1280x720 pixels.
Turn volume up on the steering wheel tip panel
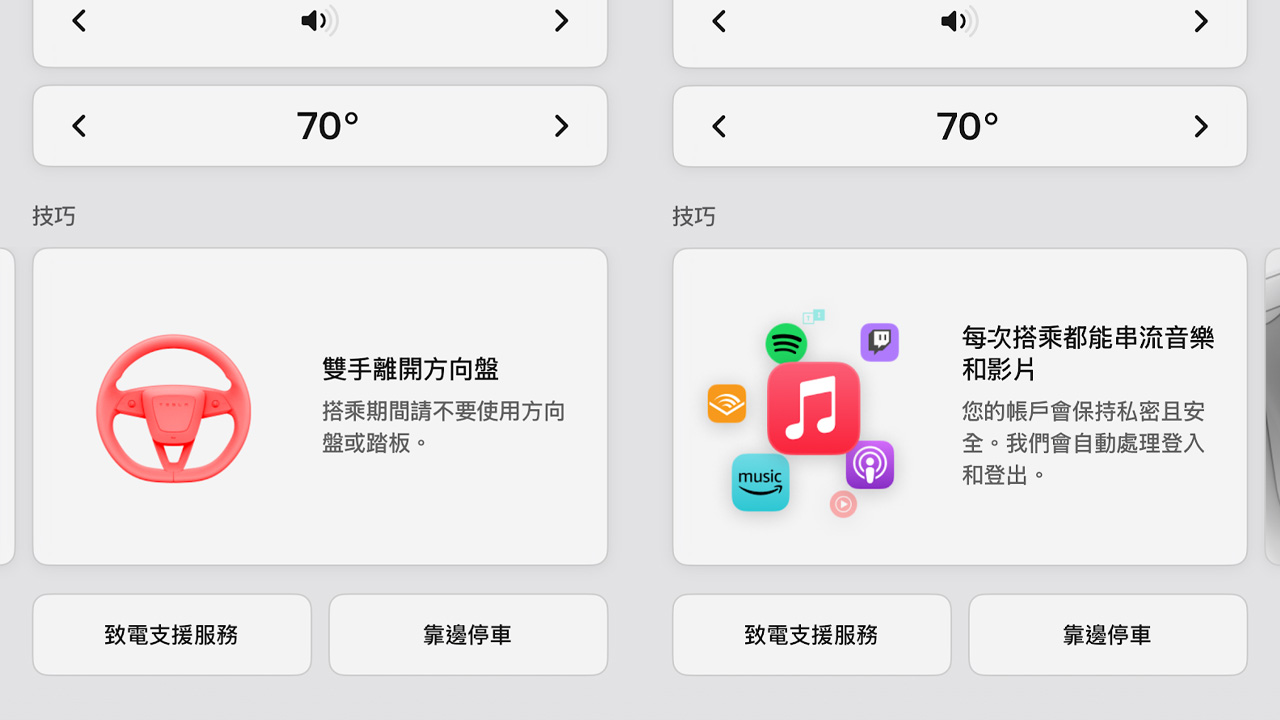[561, 21]
